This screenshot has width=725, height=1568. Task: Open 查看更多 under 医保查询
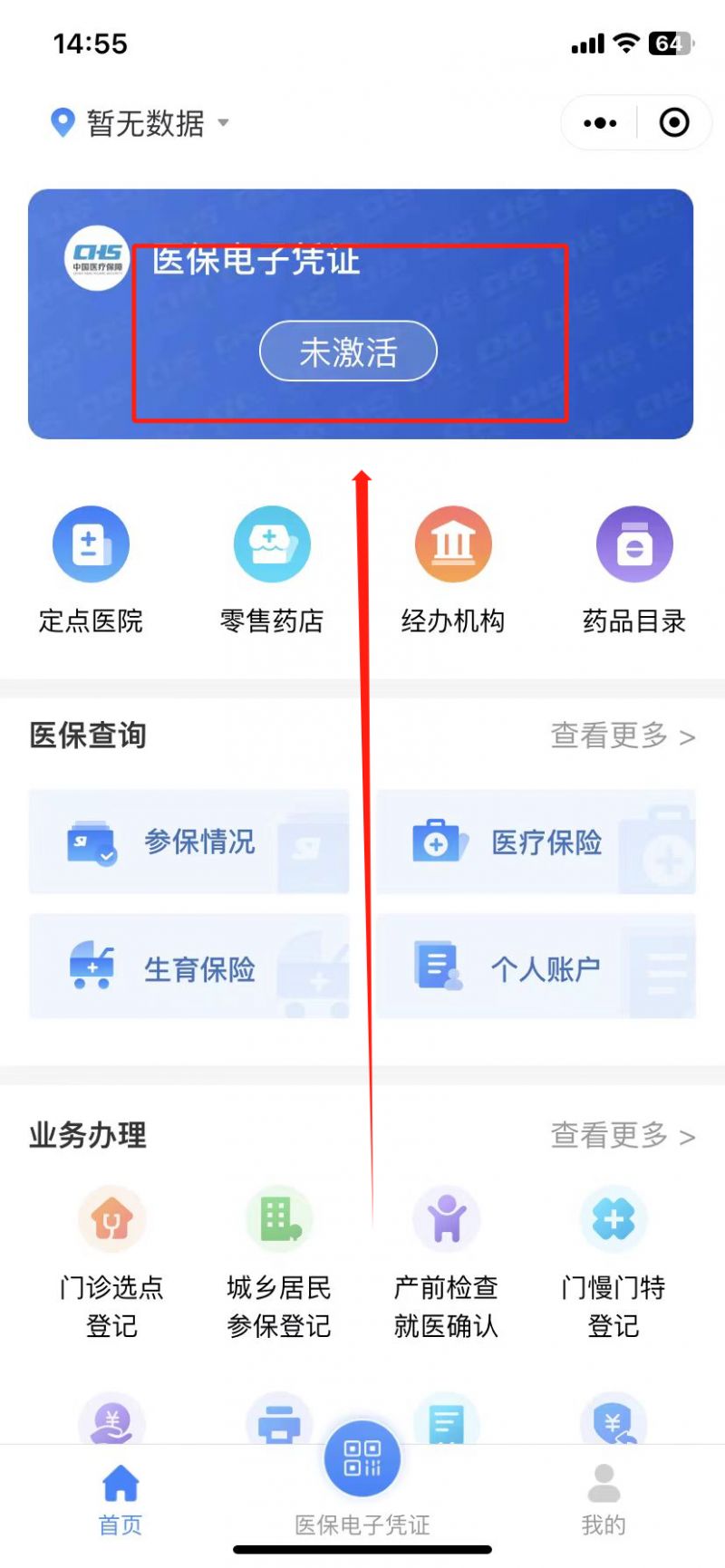pyautogui.click(x=622, y=736)
